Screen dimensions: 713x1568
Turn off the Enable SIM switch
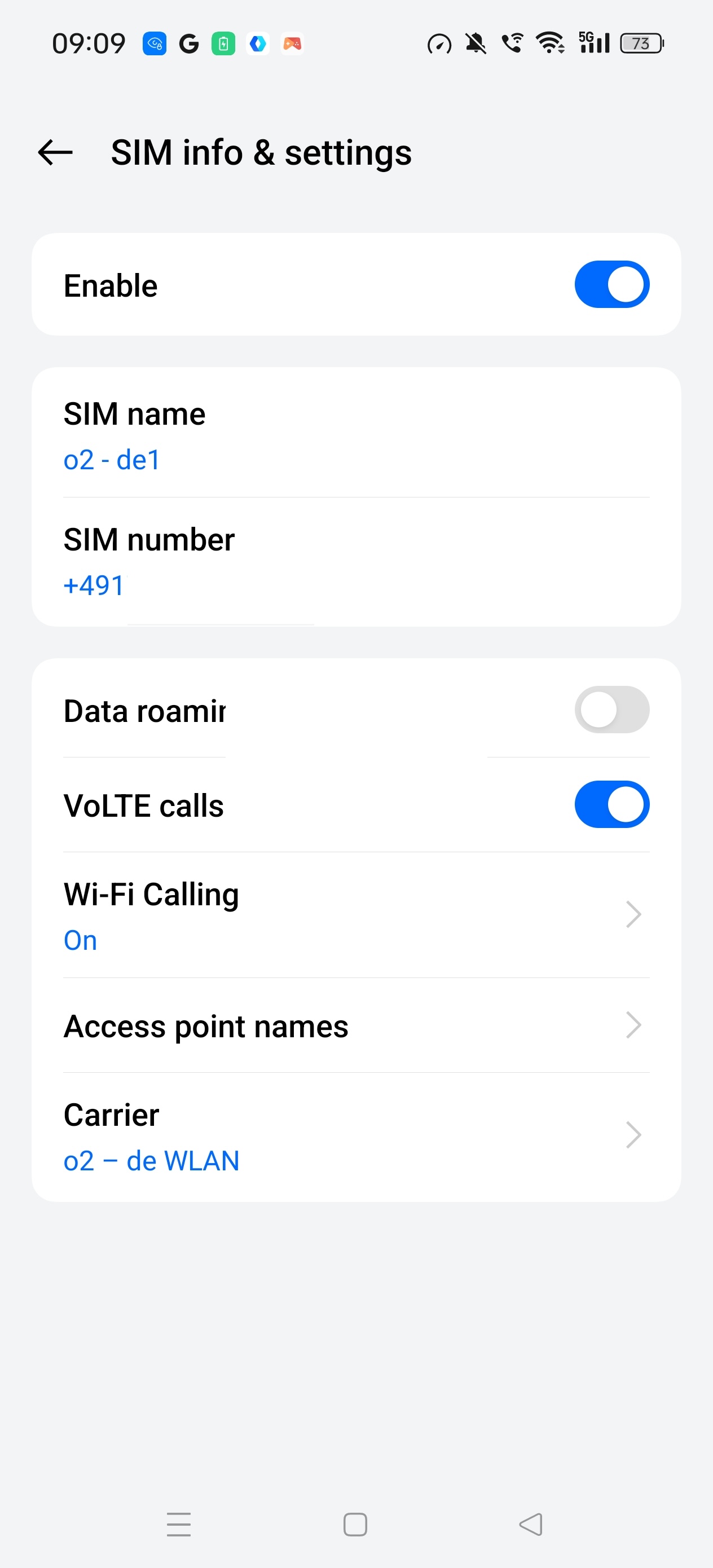611,284
